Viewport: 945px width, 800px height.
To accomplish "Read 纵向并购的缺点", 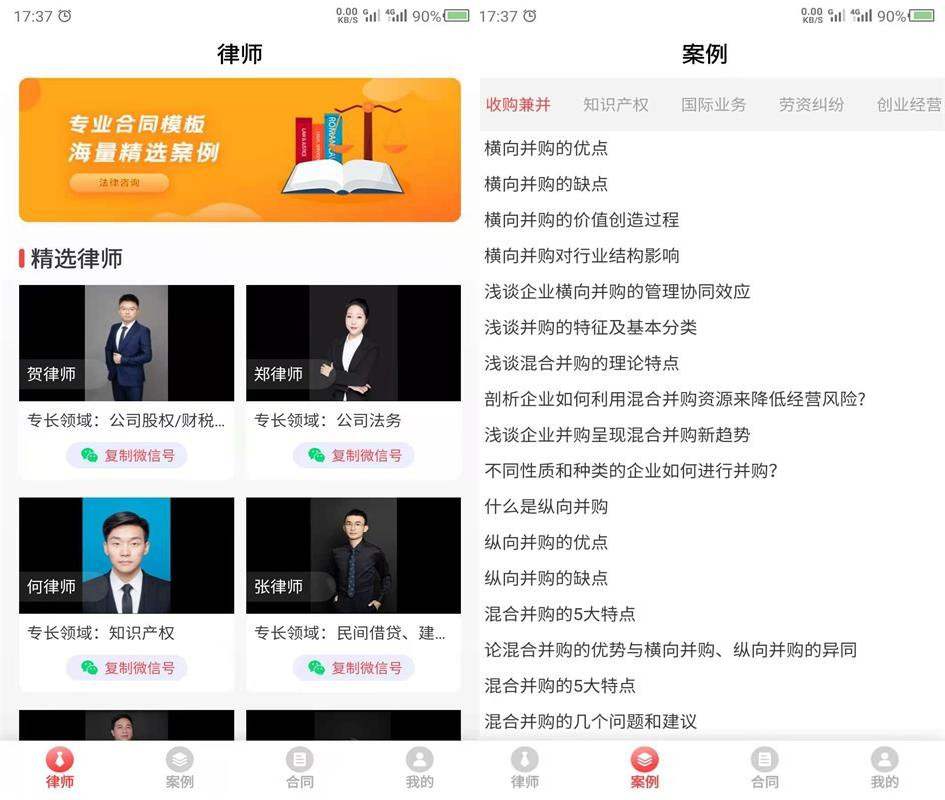I will tap(546, 578).
